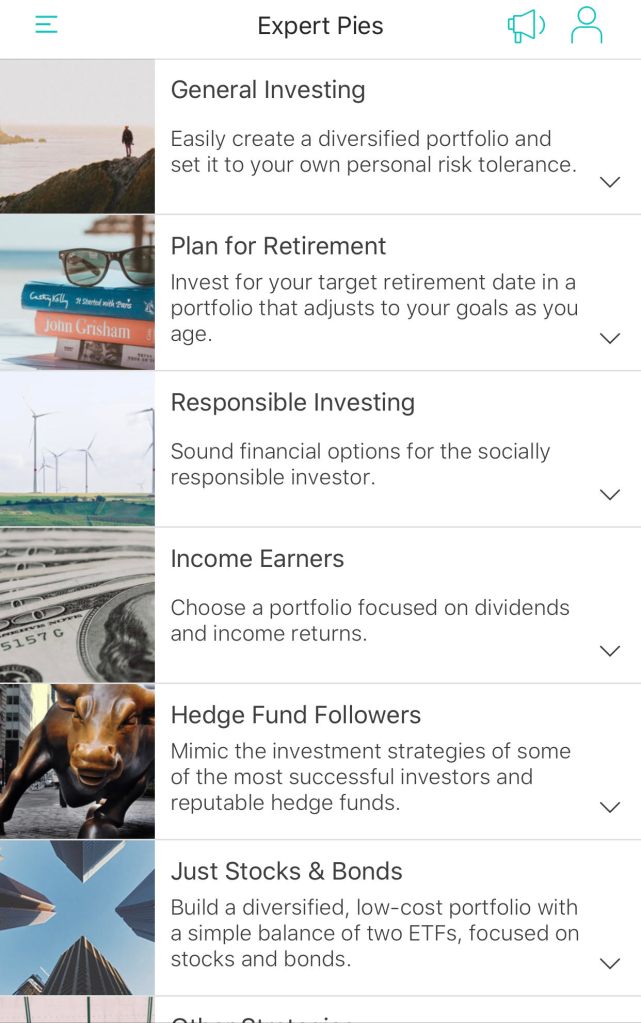Expand the Hedge Fund Followers chevron
Image resolution: width=641 pixels, height=1023 pixels.
pyautogui.click(x=609, y=807)
